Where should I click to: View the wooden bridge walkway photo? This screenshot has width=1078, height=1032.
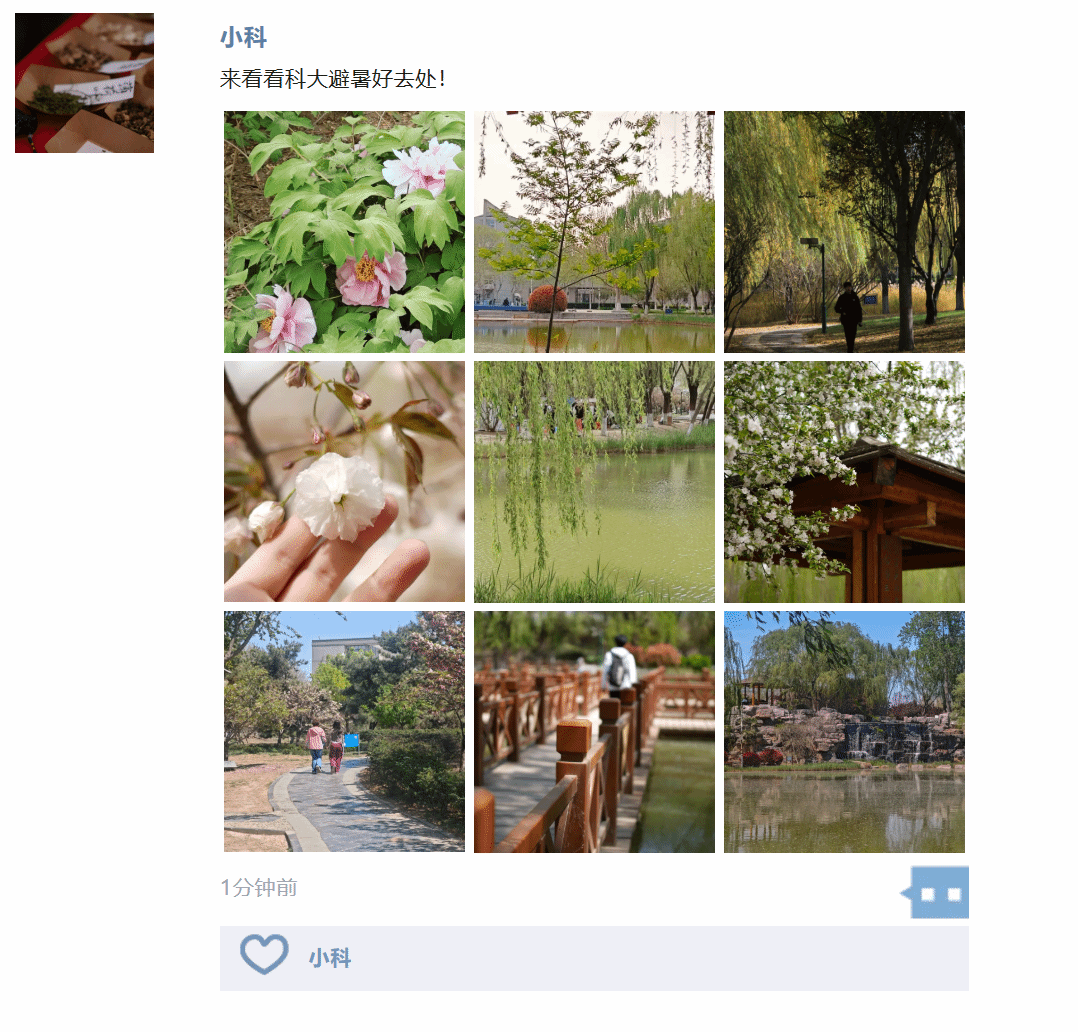[x=594, y=732]
